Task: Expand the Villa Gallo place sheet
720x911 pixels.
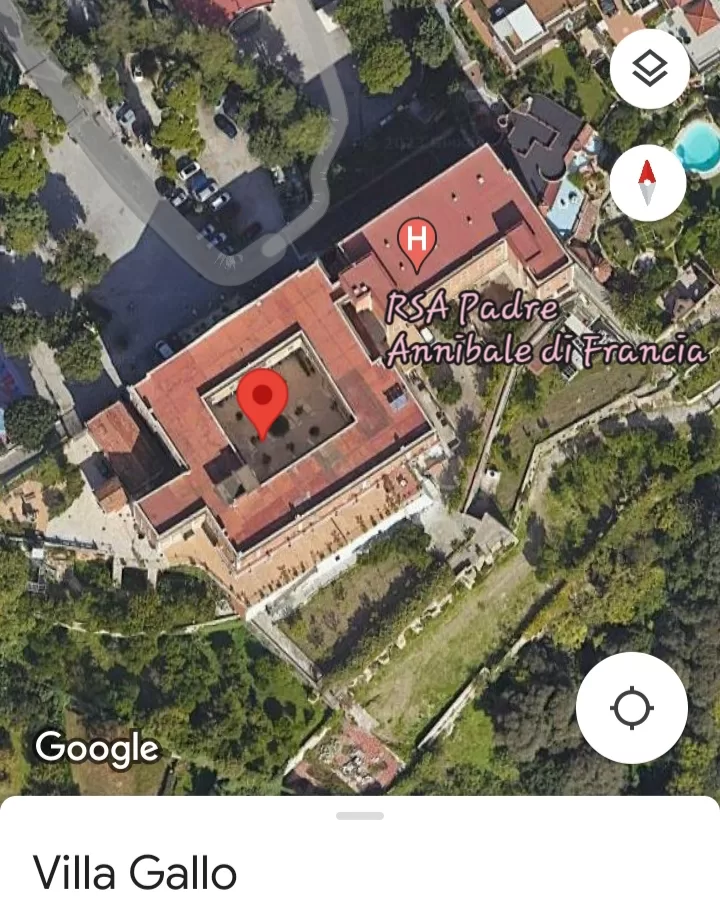Action: coord(360,816)
